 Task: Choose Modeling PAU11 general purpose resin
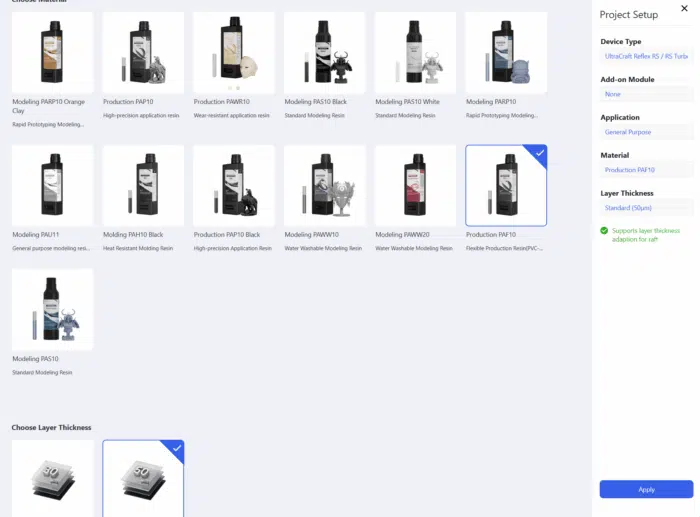52,186
